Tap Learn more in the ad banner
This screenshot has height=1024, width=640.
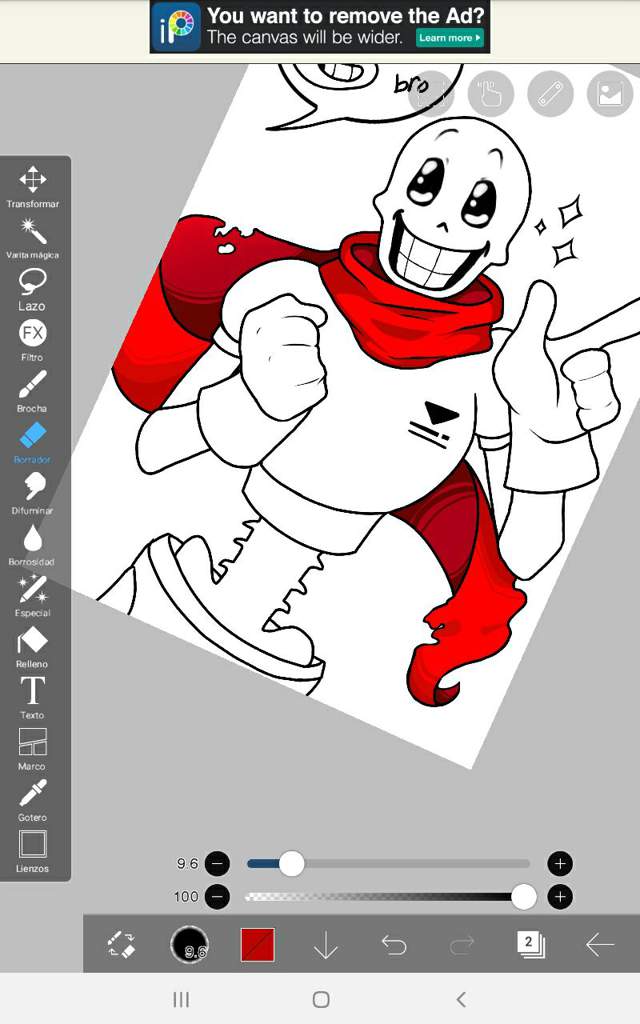(x=449, y=38)
